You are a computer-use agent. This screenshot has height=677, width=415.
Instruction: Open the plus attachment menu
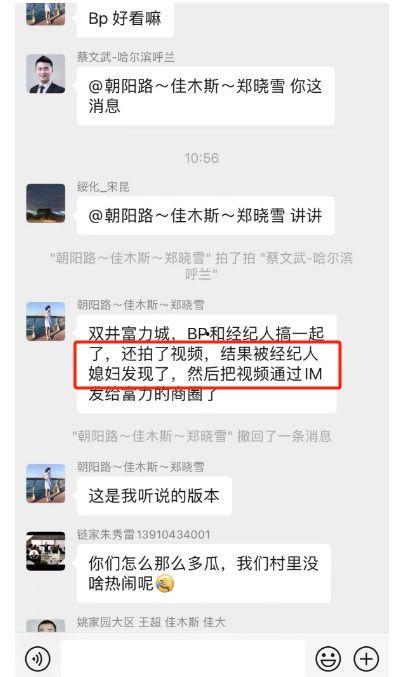(366, 658)
